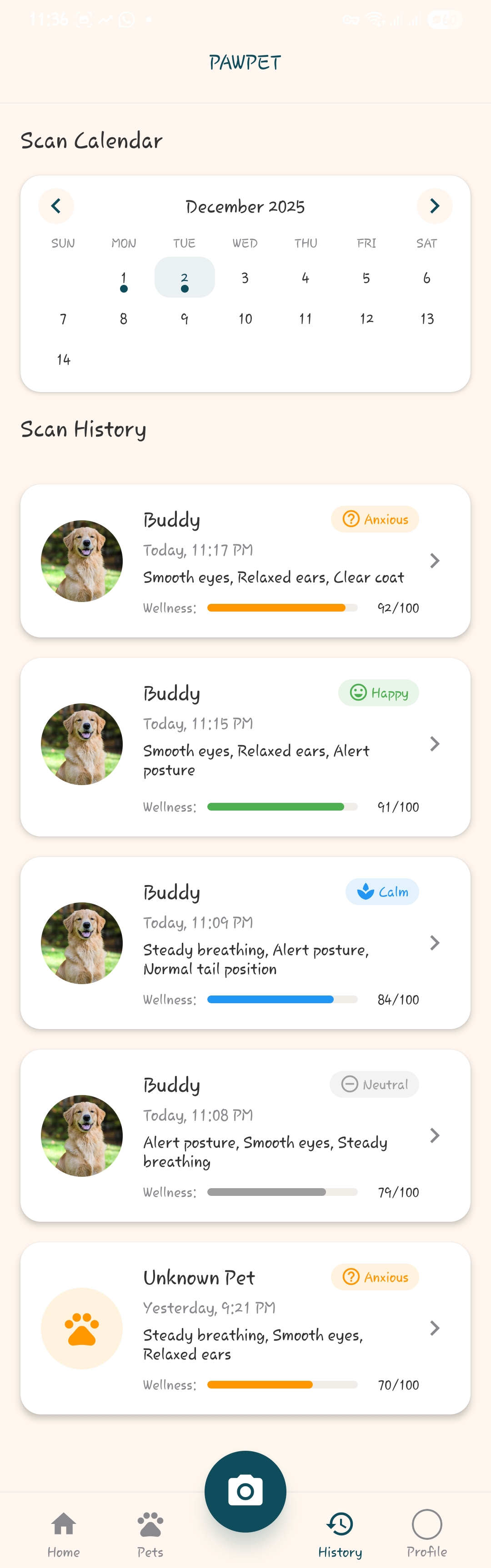View Buddy's 11:08 PM Neutral scan

tap(245, 1135)
